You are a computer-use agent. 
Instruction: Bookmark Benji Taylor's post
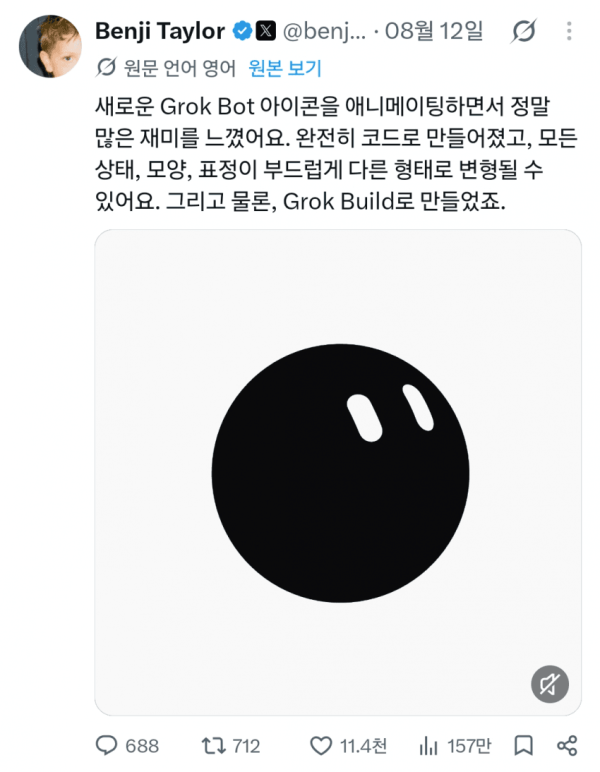point(524,745)
